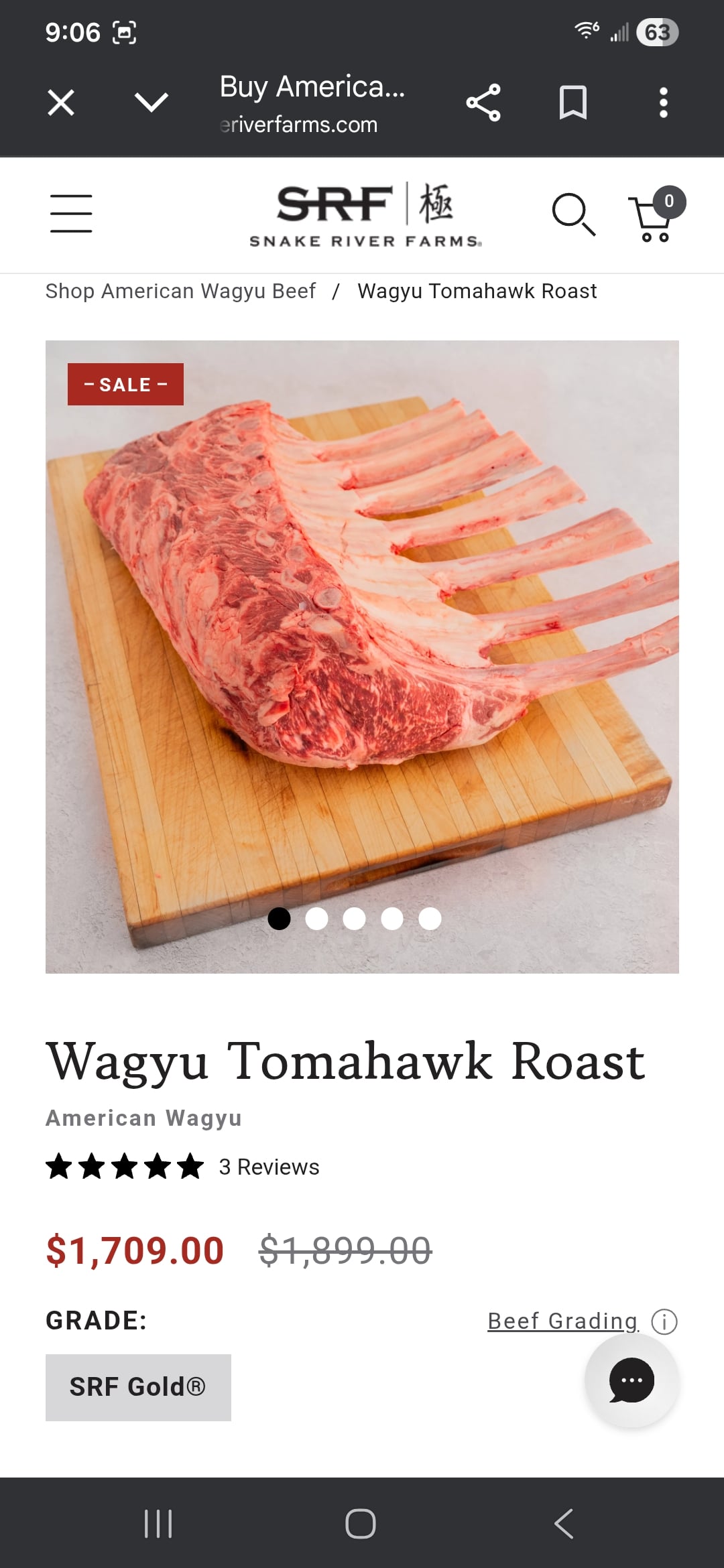The image size is (724, 1568).
Task: Show the last product image dot
Action: tap(430, 919)
